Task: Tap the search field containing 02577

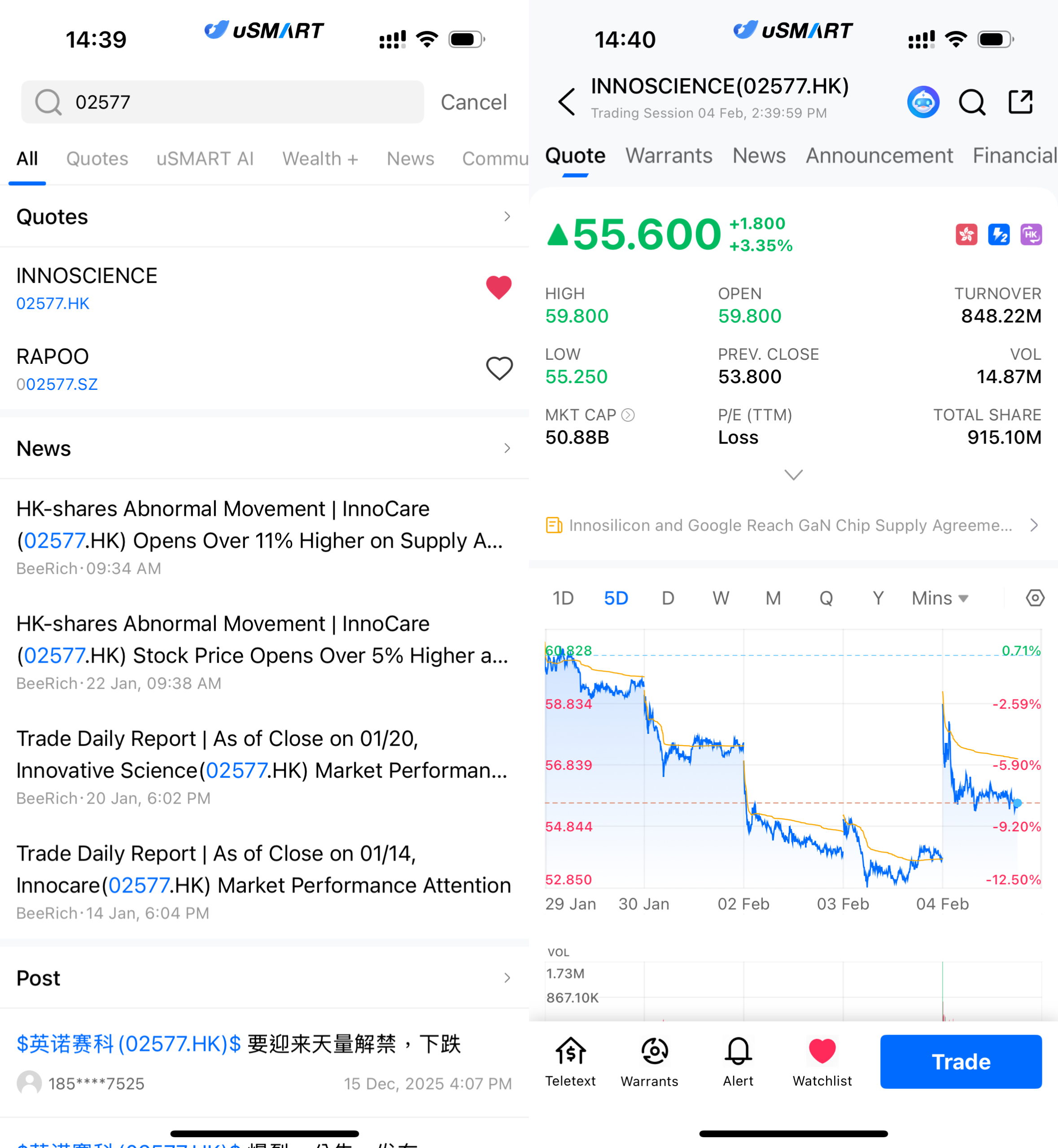Action: coord(229,102)
